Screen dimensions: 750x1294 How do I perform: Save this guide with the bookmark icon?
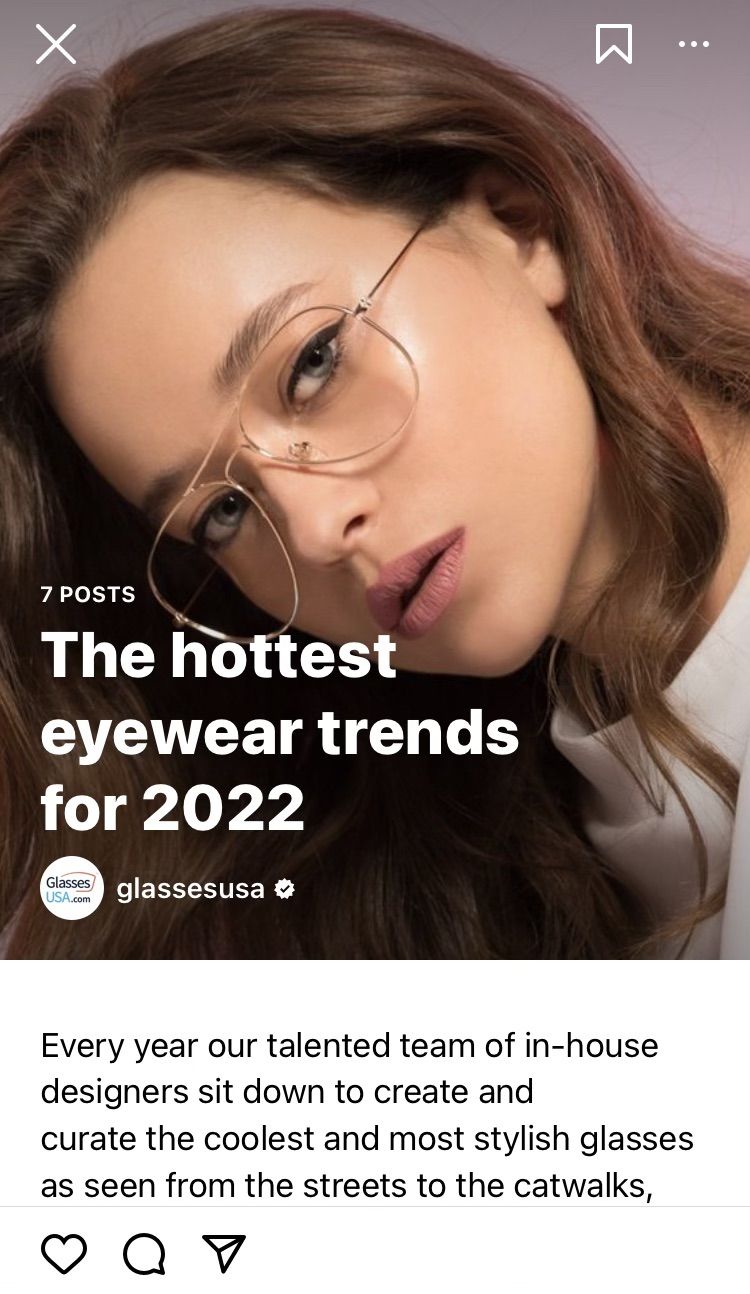613,44
